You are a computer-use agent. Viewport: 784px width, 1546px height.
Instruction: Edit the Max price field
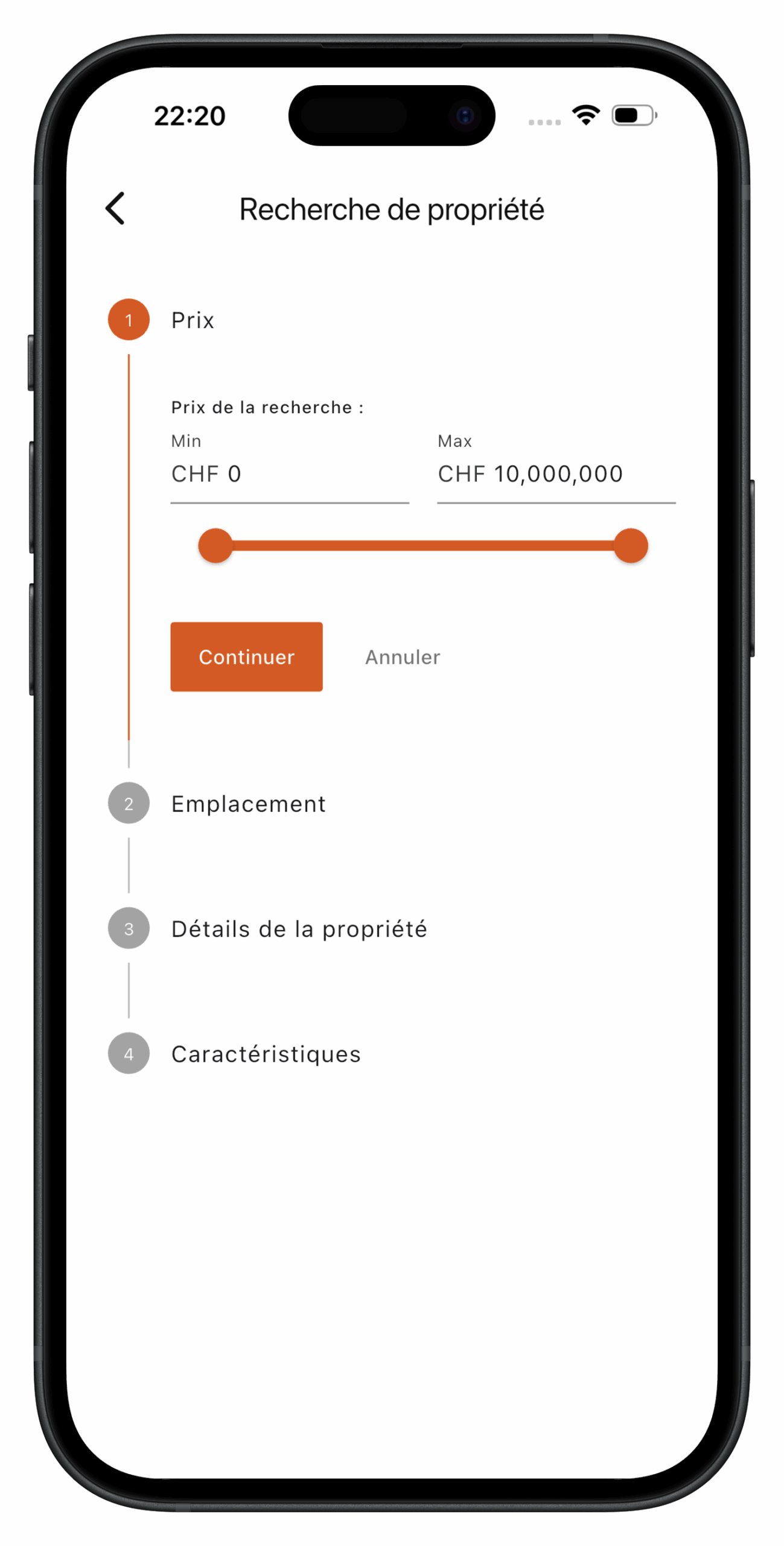[x=555, y=474]
